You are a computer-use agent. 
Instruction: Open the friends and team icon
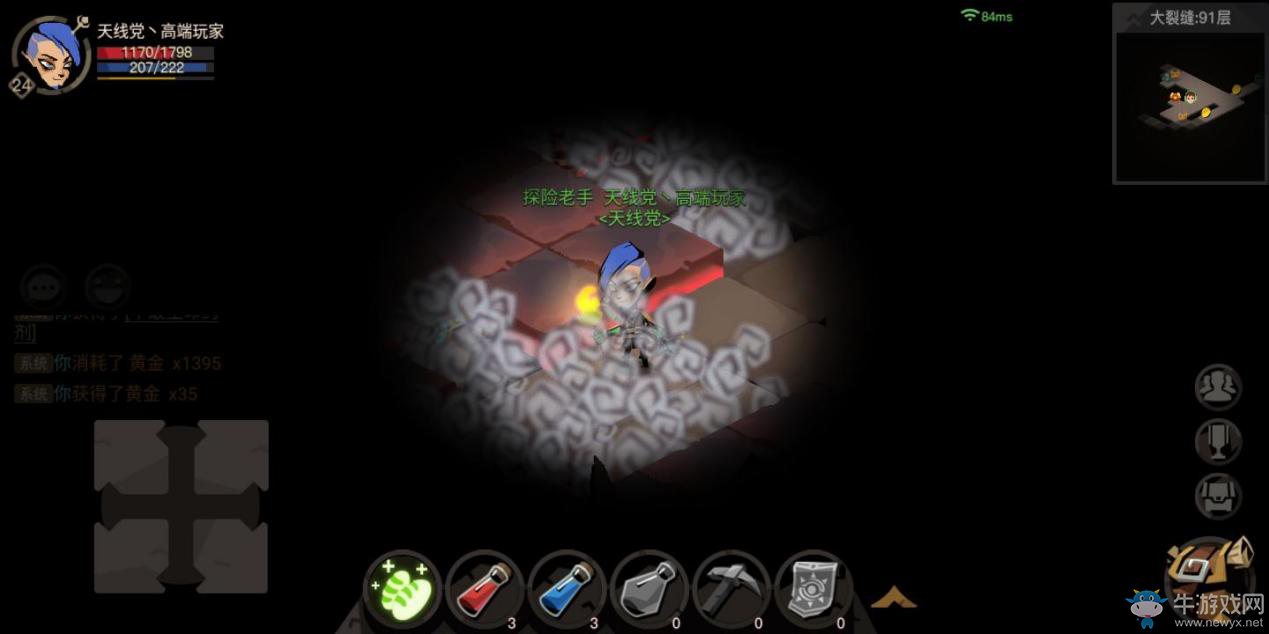[x=1218, y=388]
